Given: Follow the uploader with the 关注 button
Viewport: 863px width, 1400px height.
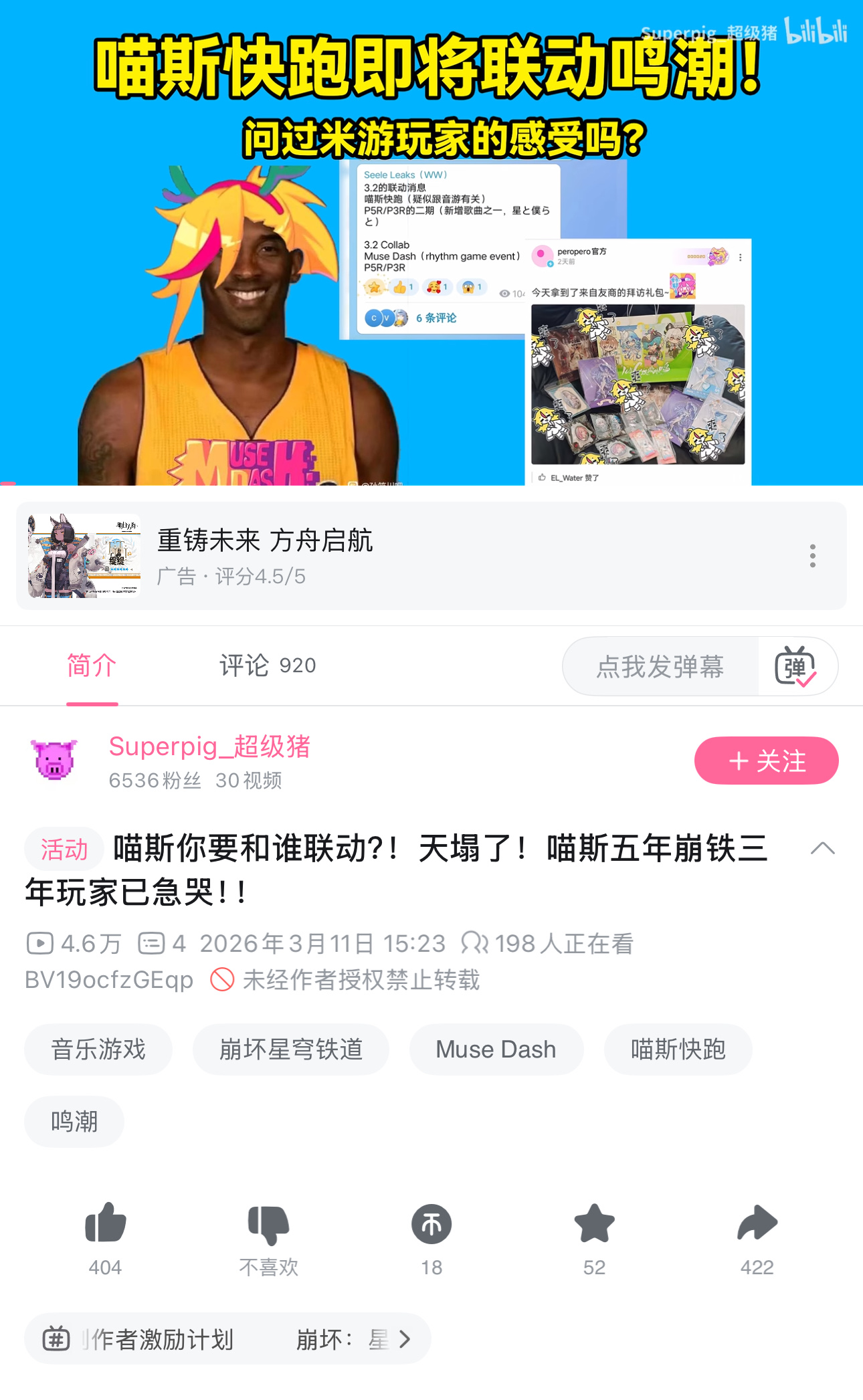Looking at the screenshot, I should coord(767,761).
